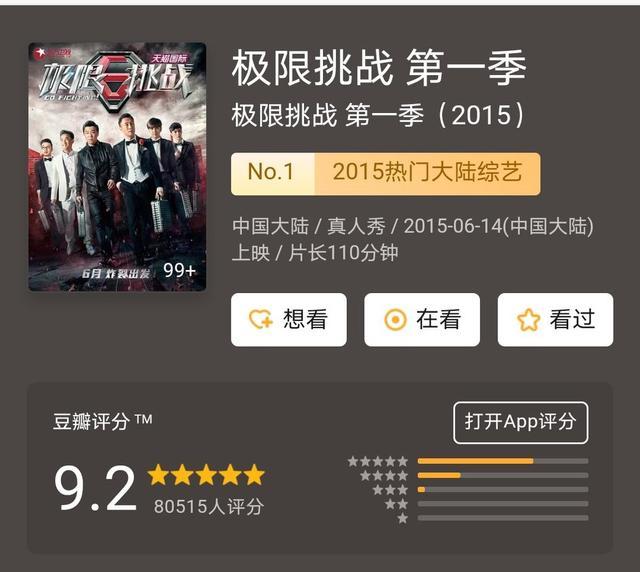Open No.1 2015热门大陆综艺 ranking badge
The width and height of the screenshot is (640, 572).
pyautogui.click(x=385, y=174)
